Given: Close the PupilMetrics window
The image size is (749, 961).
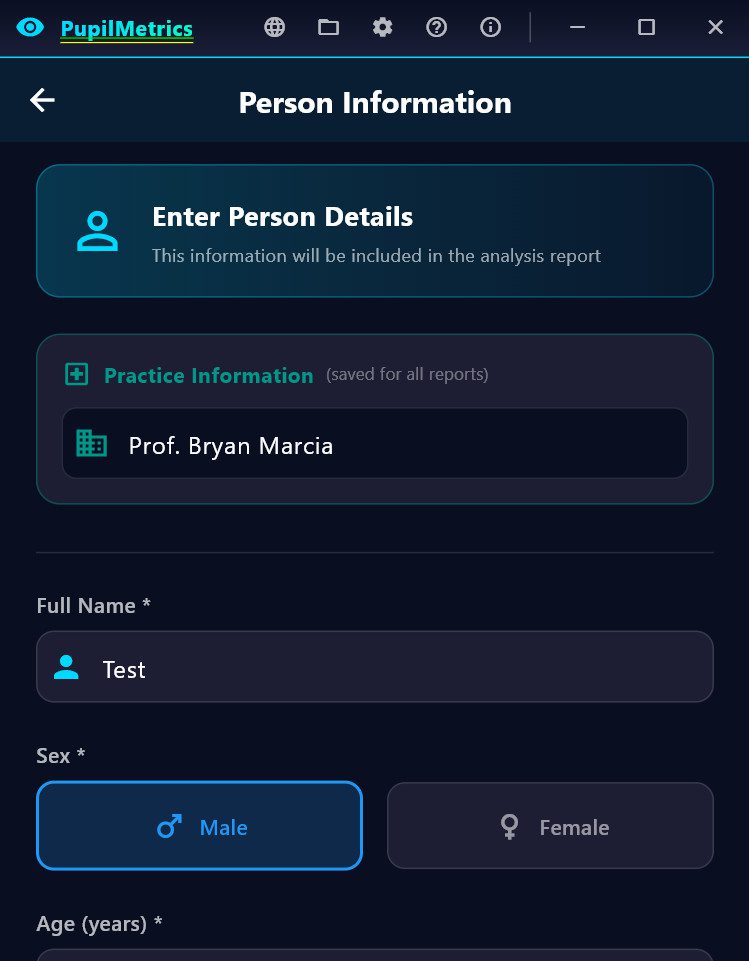Looking at the screenshot, I should (x=715, y=28).
